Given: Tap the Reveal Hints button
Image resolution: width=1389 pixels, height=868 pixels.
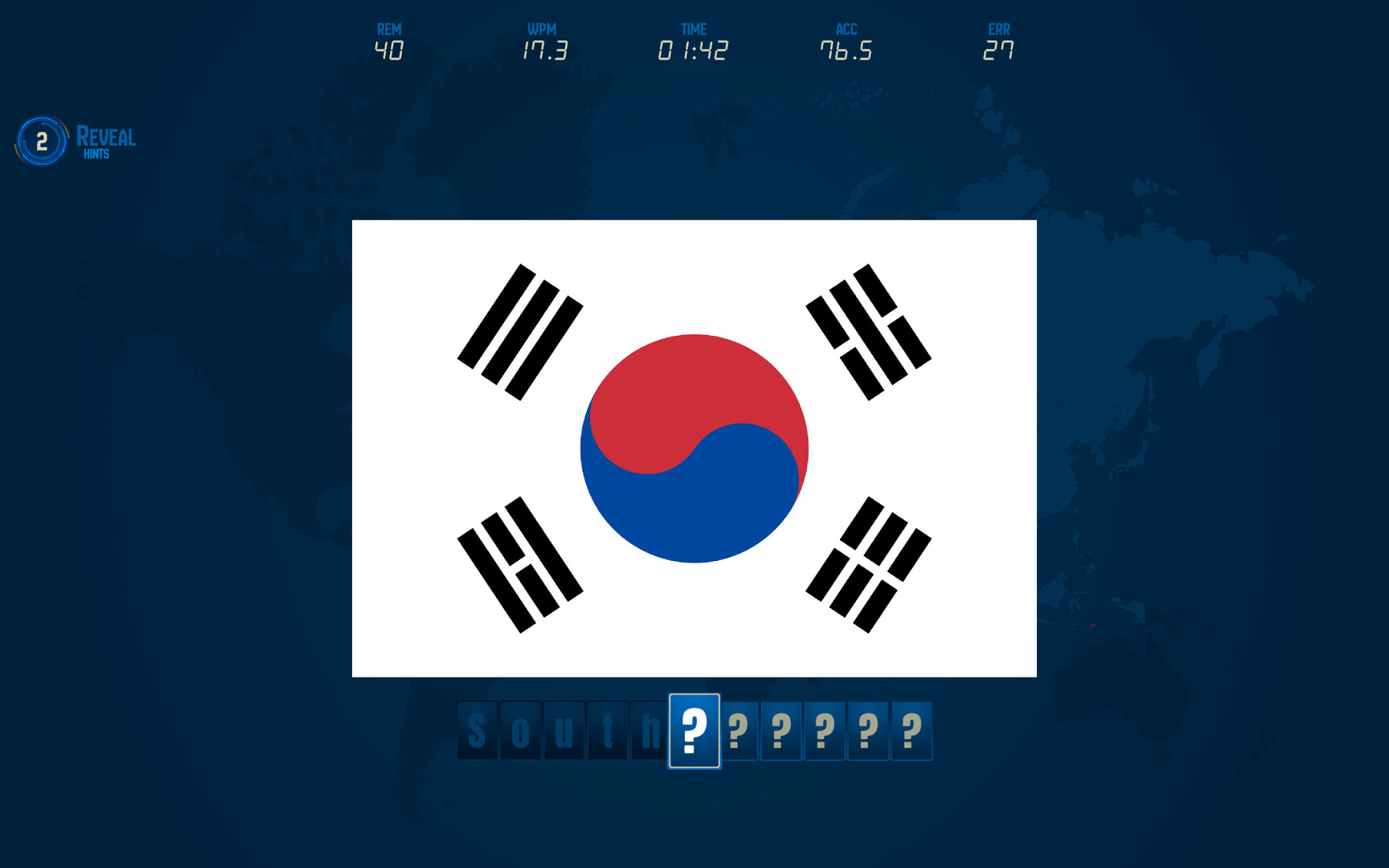Looking at the screenshot, I should tap(76, 142).
